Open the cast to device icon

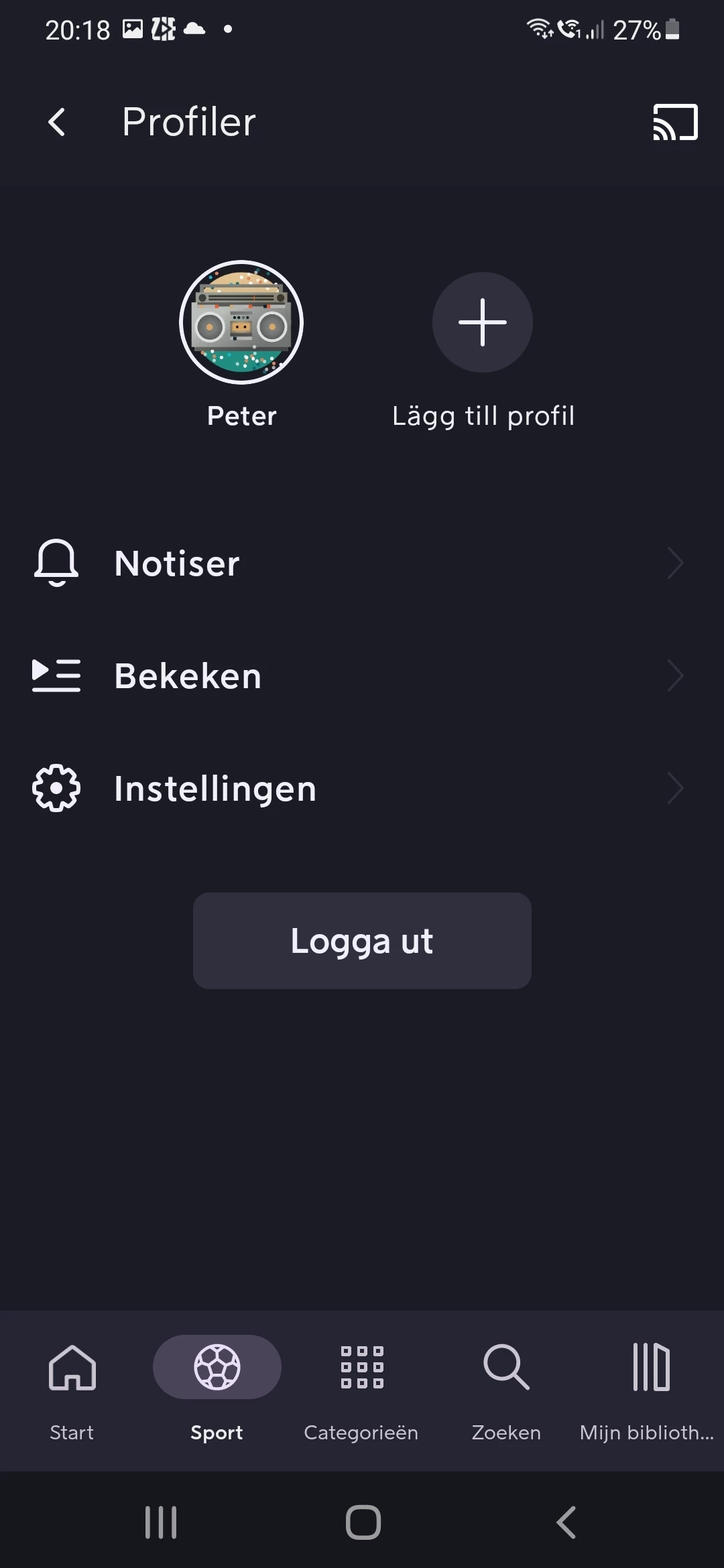click(675, 123)
